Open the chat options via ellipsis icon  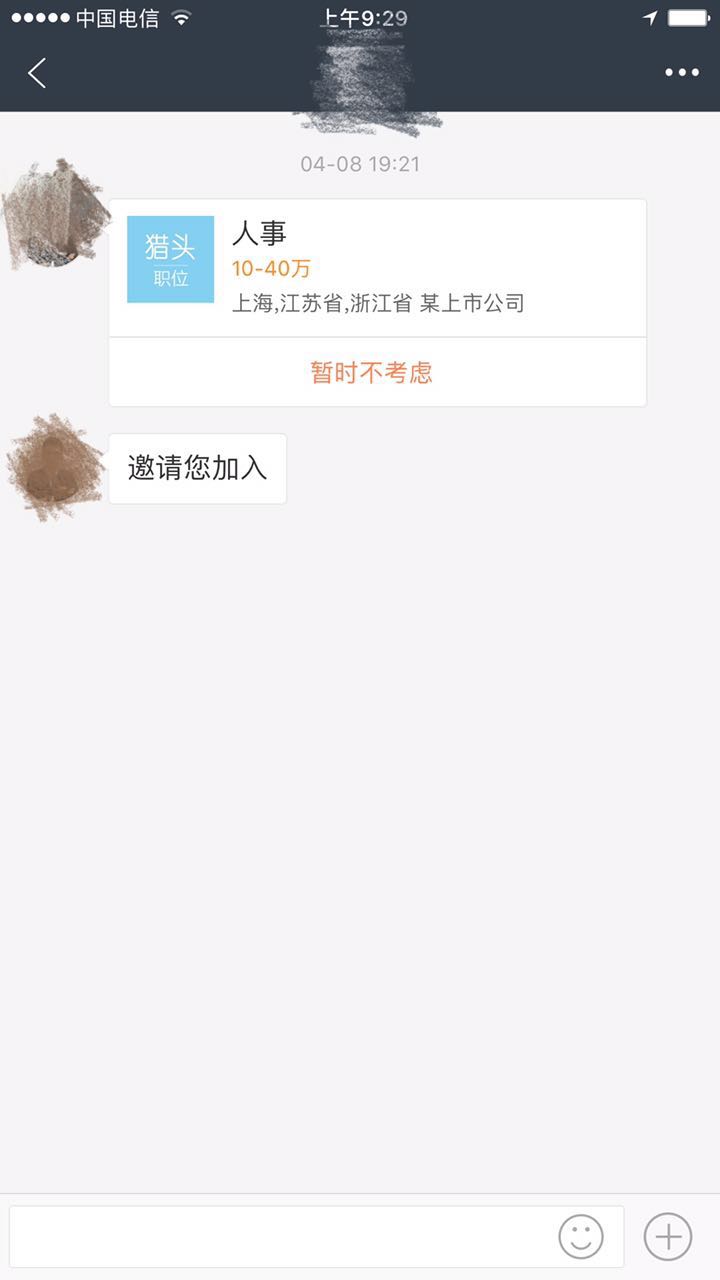(x=683, y=73)
